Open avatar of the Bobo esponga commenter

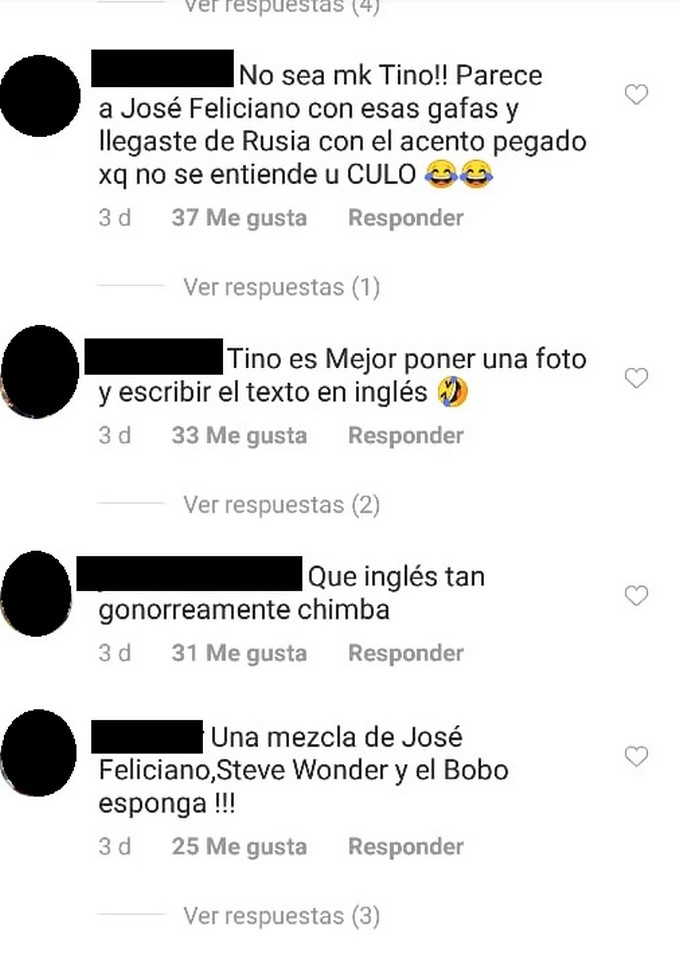(39, 752)
